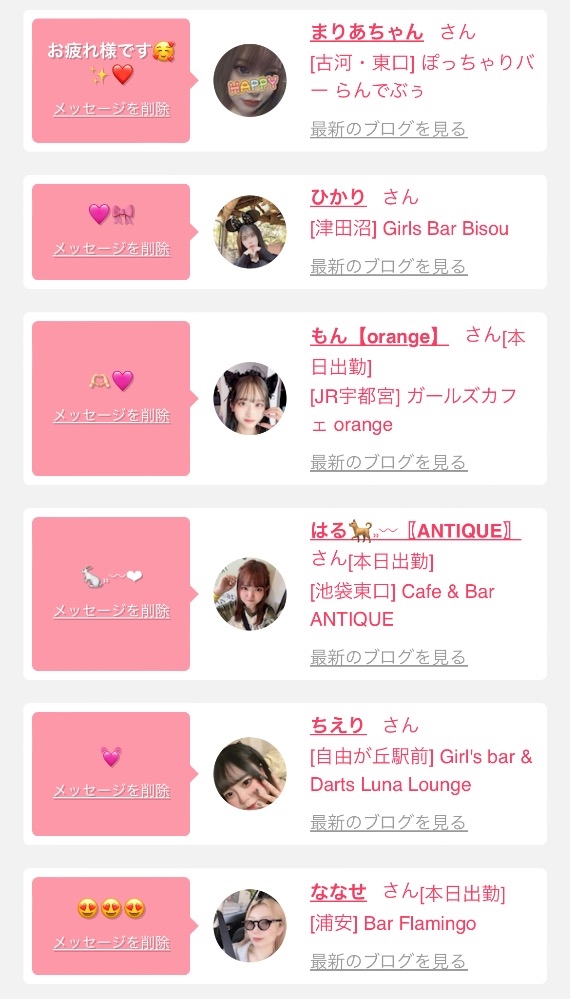This screenshot has width=570, height=999.
Task: Open ななせ's profile link
Action: coord(338,892)
